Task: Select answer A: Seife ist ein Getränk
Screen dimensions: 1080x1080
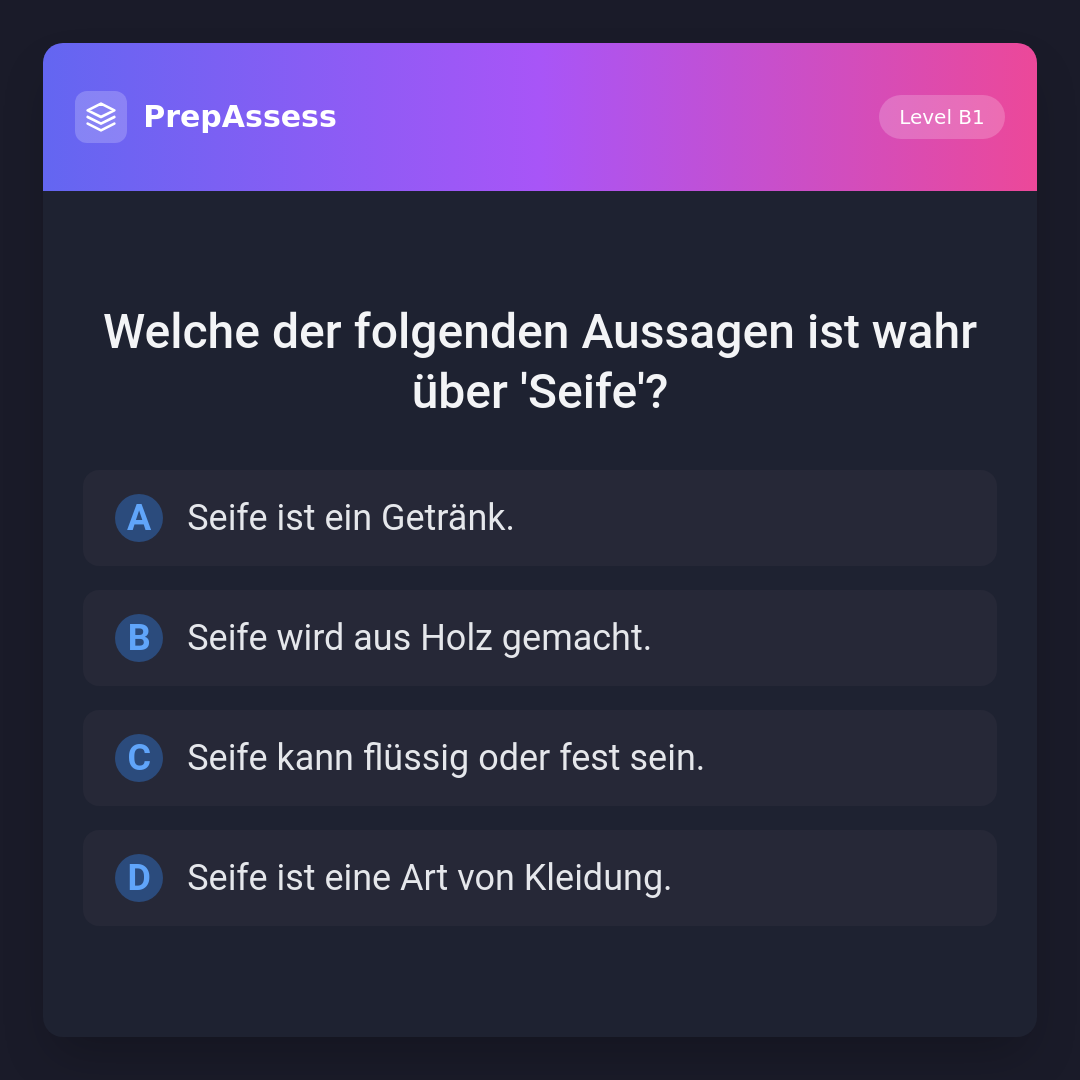Action: point(540,518)
